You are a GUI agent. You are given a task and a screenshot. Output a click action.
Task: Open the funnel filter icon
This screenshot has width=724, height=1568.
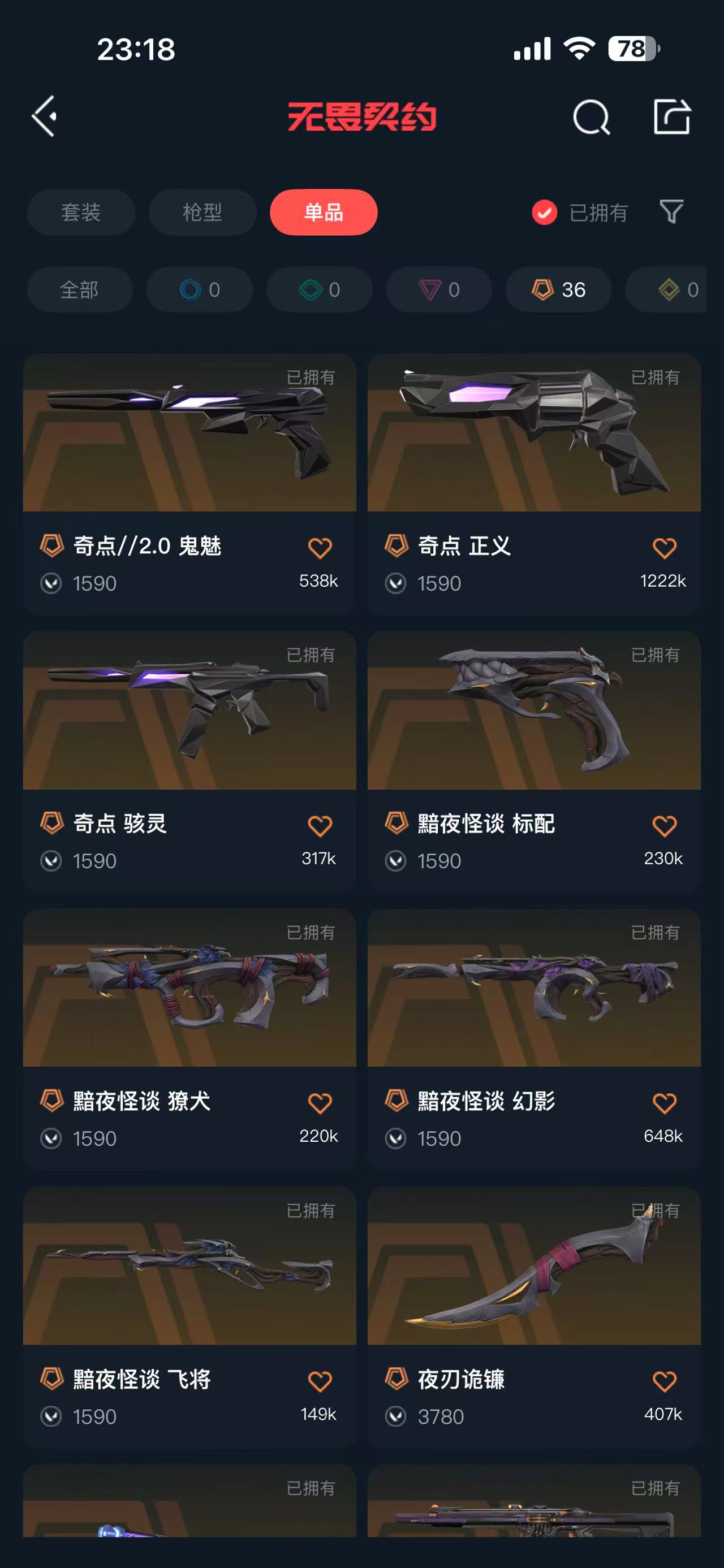(671, 212)
